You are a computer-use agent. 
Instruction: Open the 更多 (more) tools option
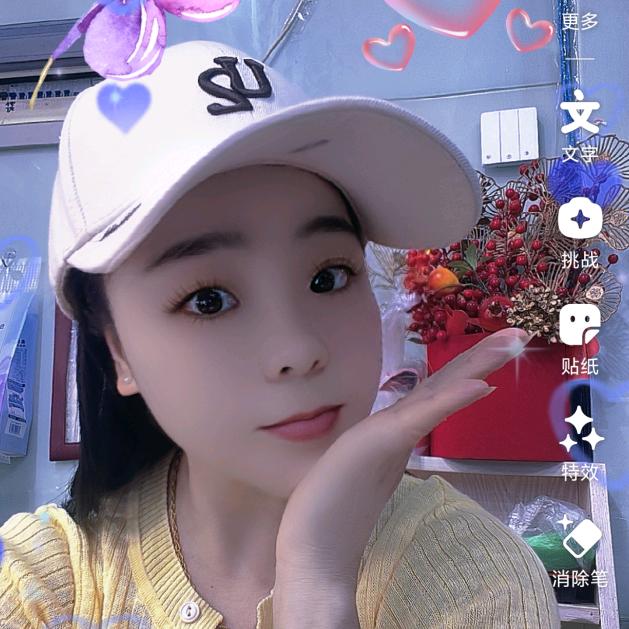click(x=580, y=21)
